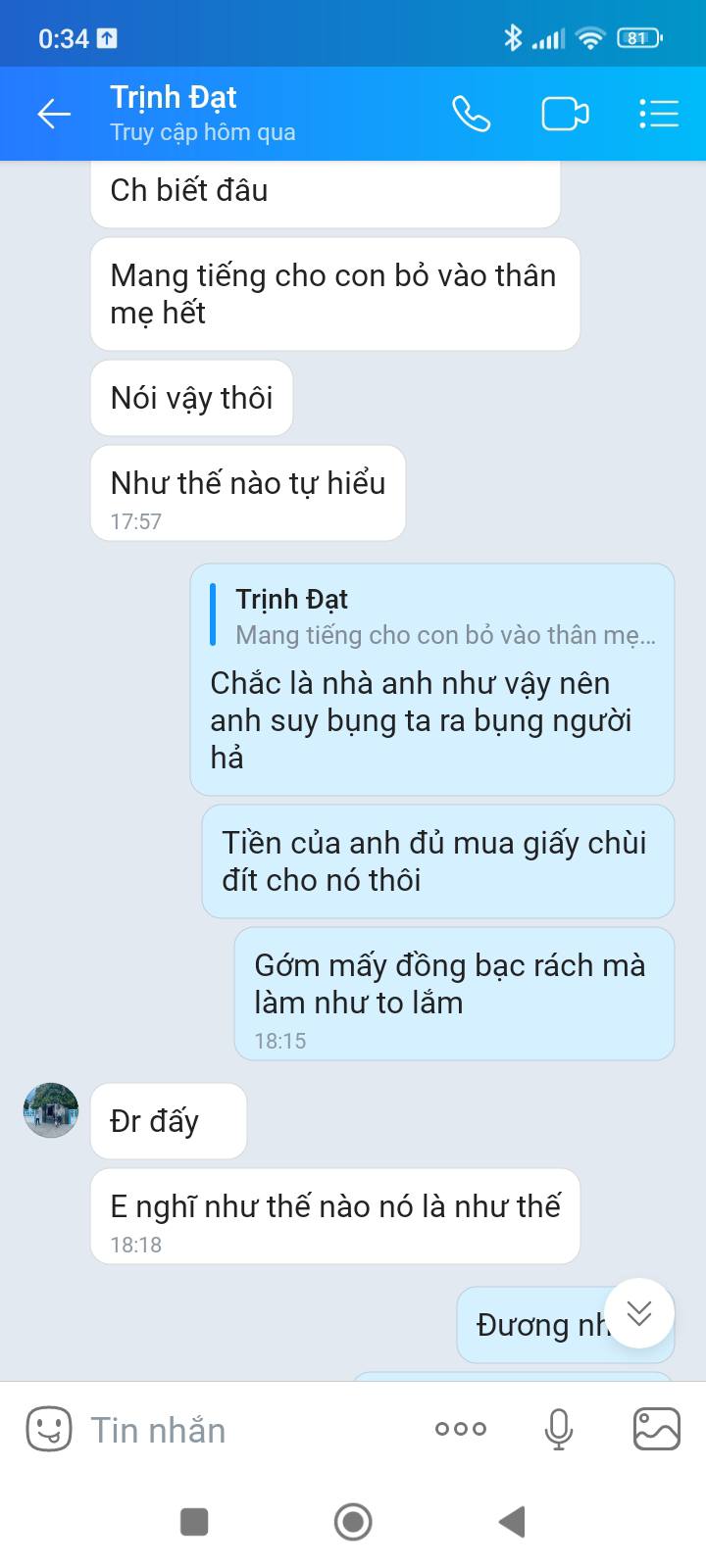Jump down to the latest messages
The width and height of the screenshot is (706, 1568).
coord(639,1313)
